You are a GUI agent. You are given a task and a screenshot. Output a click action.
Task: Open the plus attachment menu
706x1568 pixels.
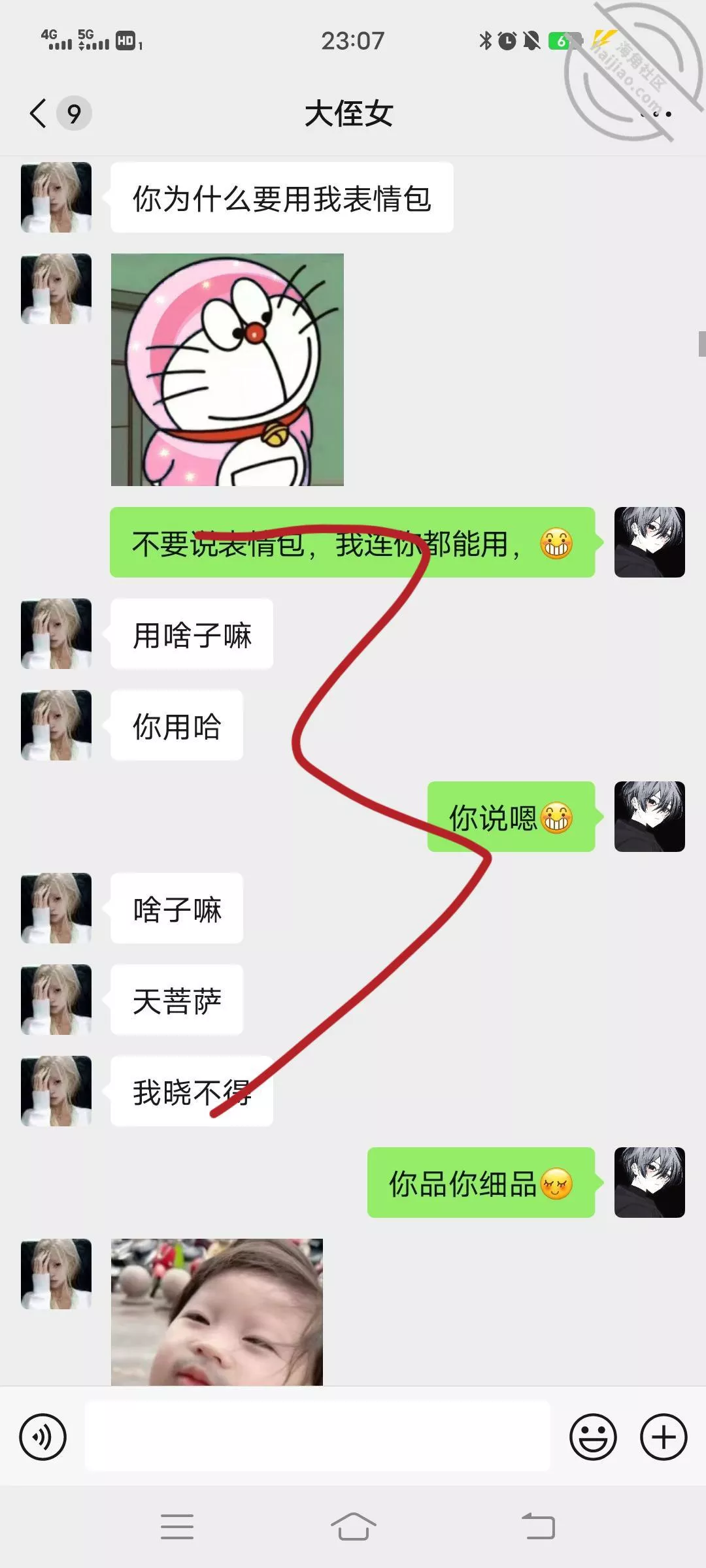664,1437
